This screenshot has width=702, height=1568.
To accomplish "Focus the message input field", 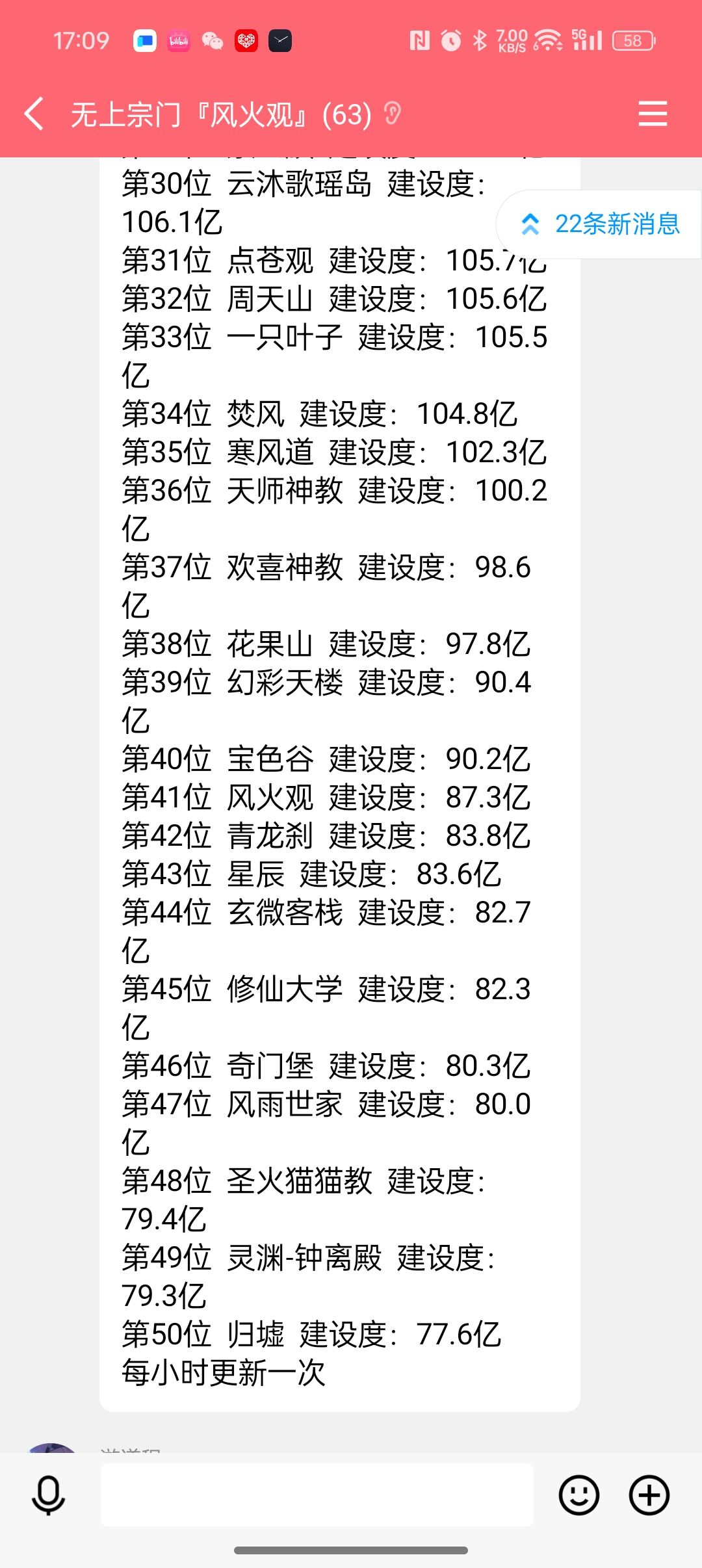I will coord(317,1495).
